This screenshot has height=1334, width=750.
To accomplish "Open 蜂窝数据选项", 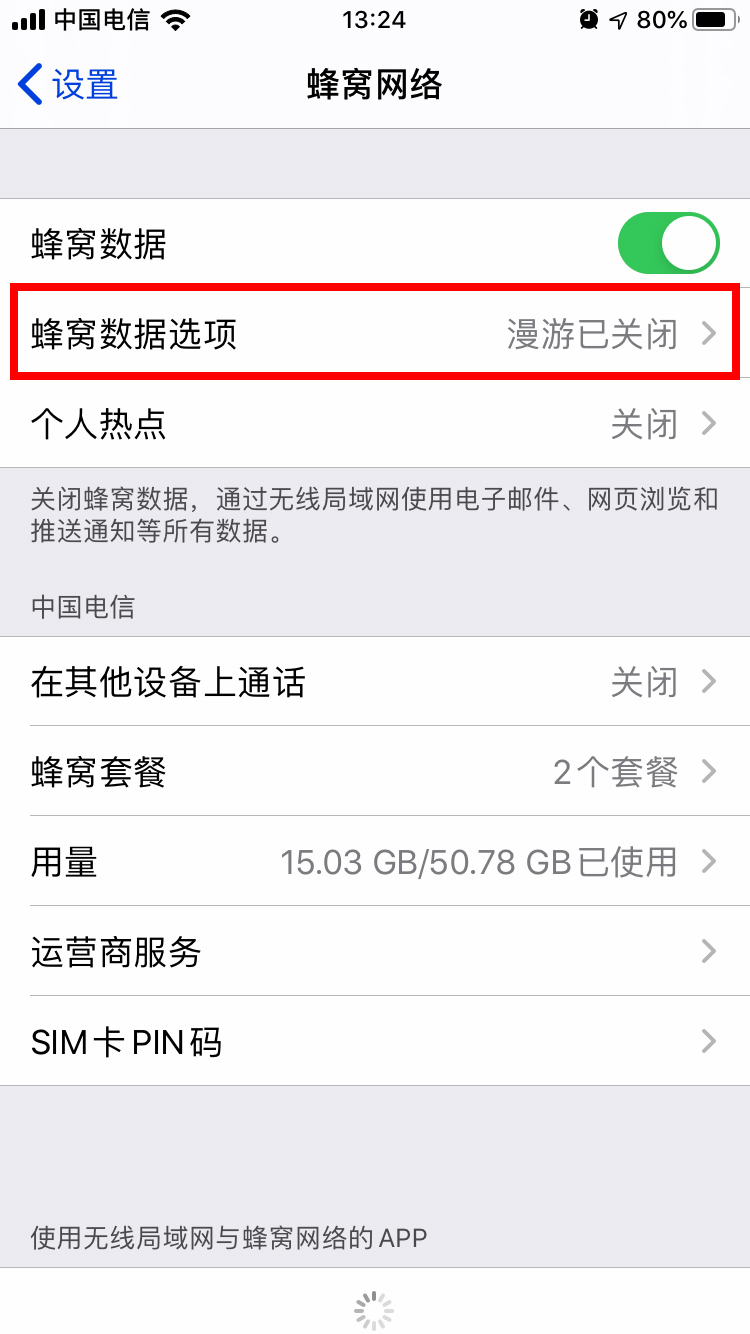I will click(375, 334).
